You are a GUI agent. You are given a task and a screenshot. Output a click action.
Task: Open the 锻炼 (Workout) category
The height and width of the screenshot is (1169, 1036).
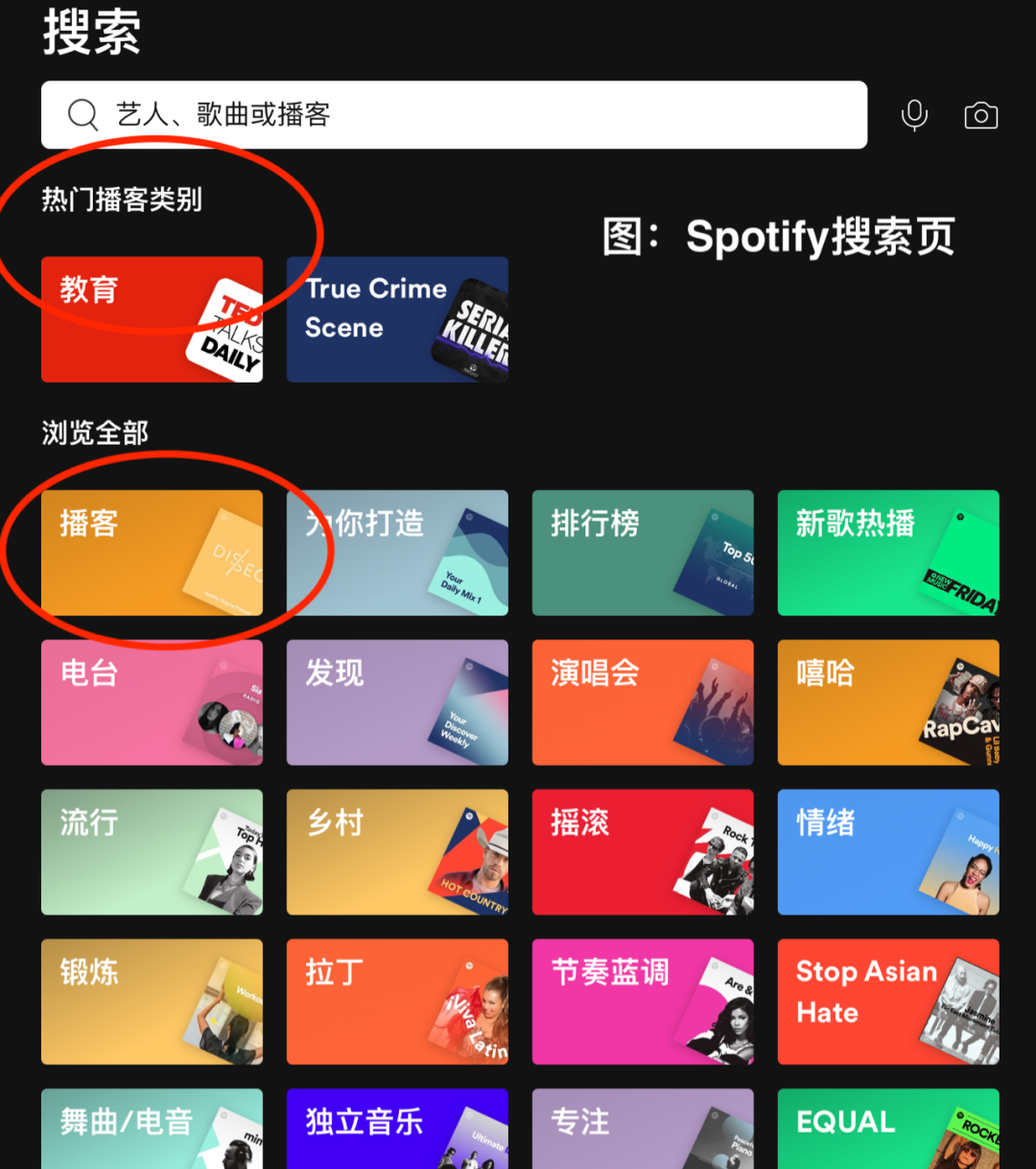152,1001
